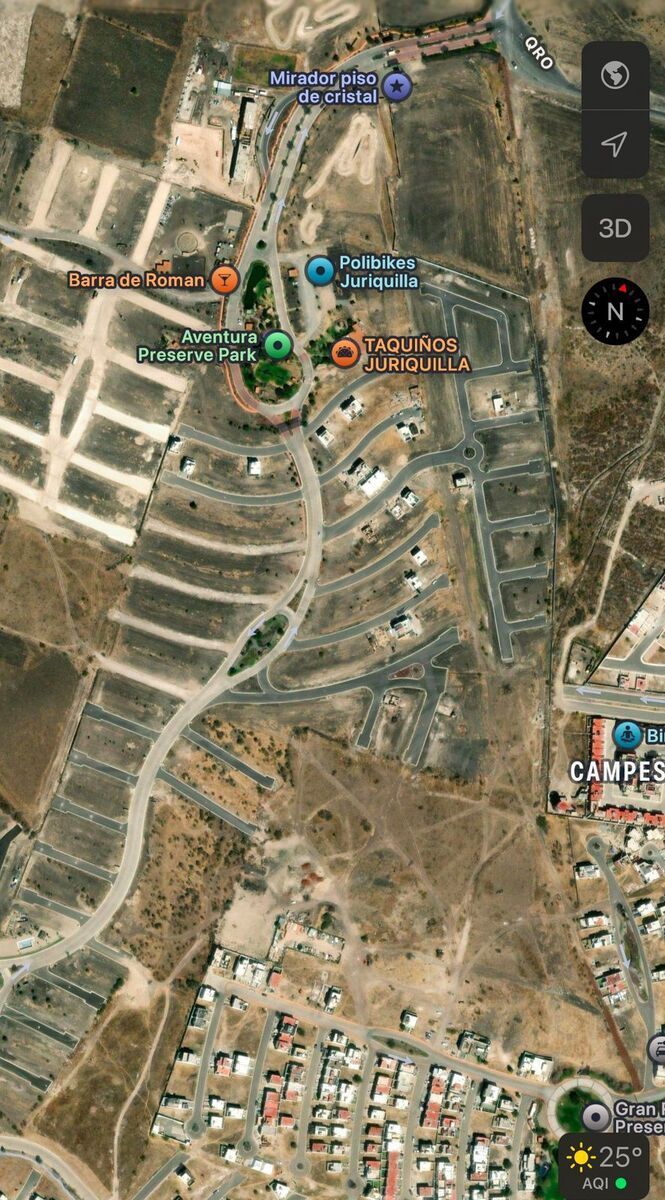Image resolution: width=665 pixels, height=1200 pixels.
Task: View Polibikes Juriquilla place details
Action: (320, 270)
